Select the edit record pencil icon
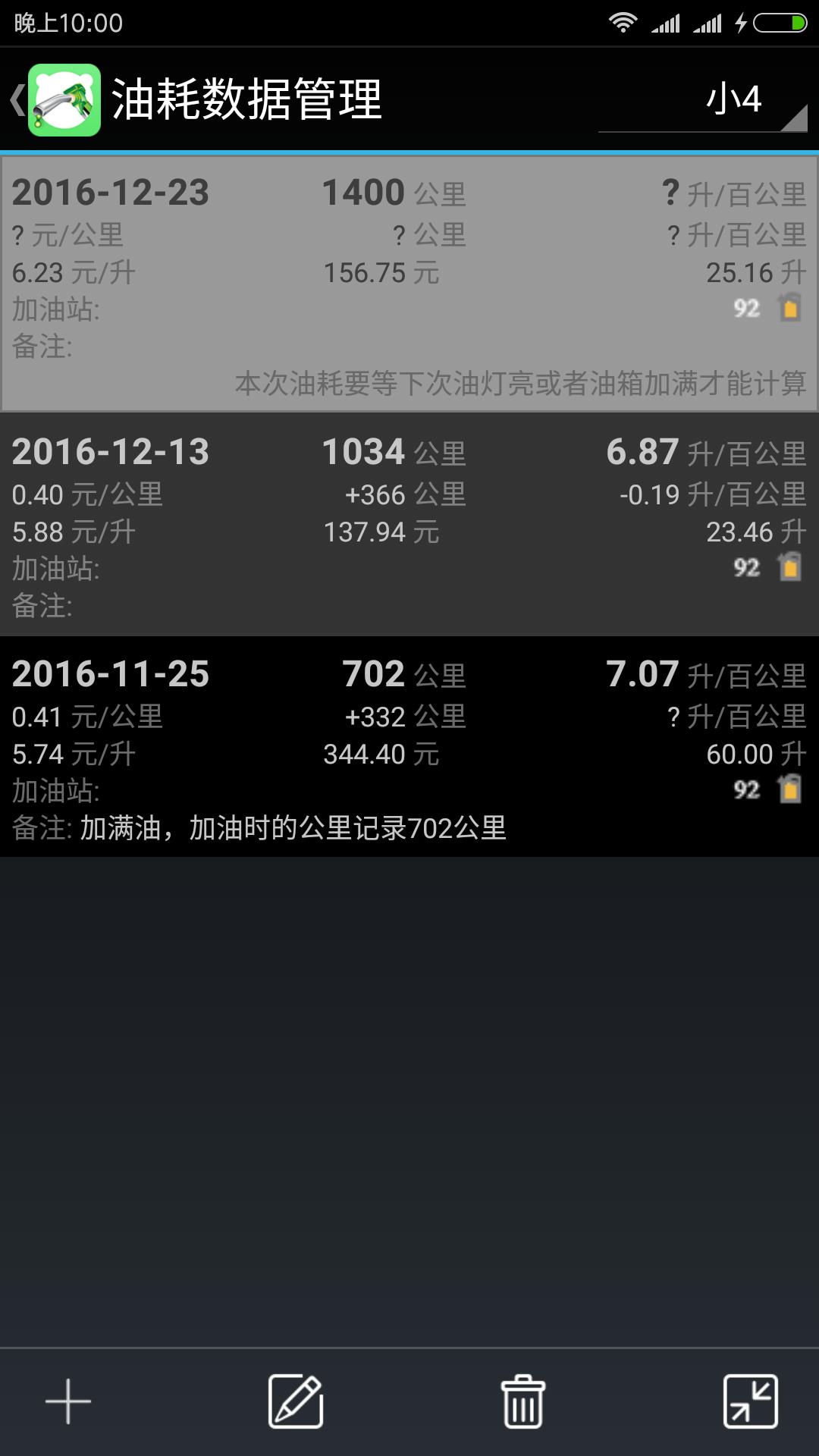 point(296,1401)
